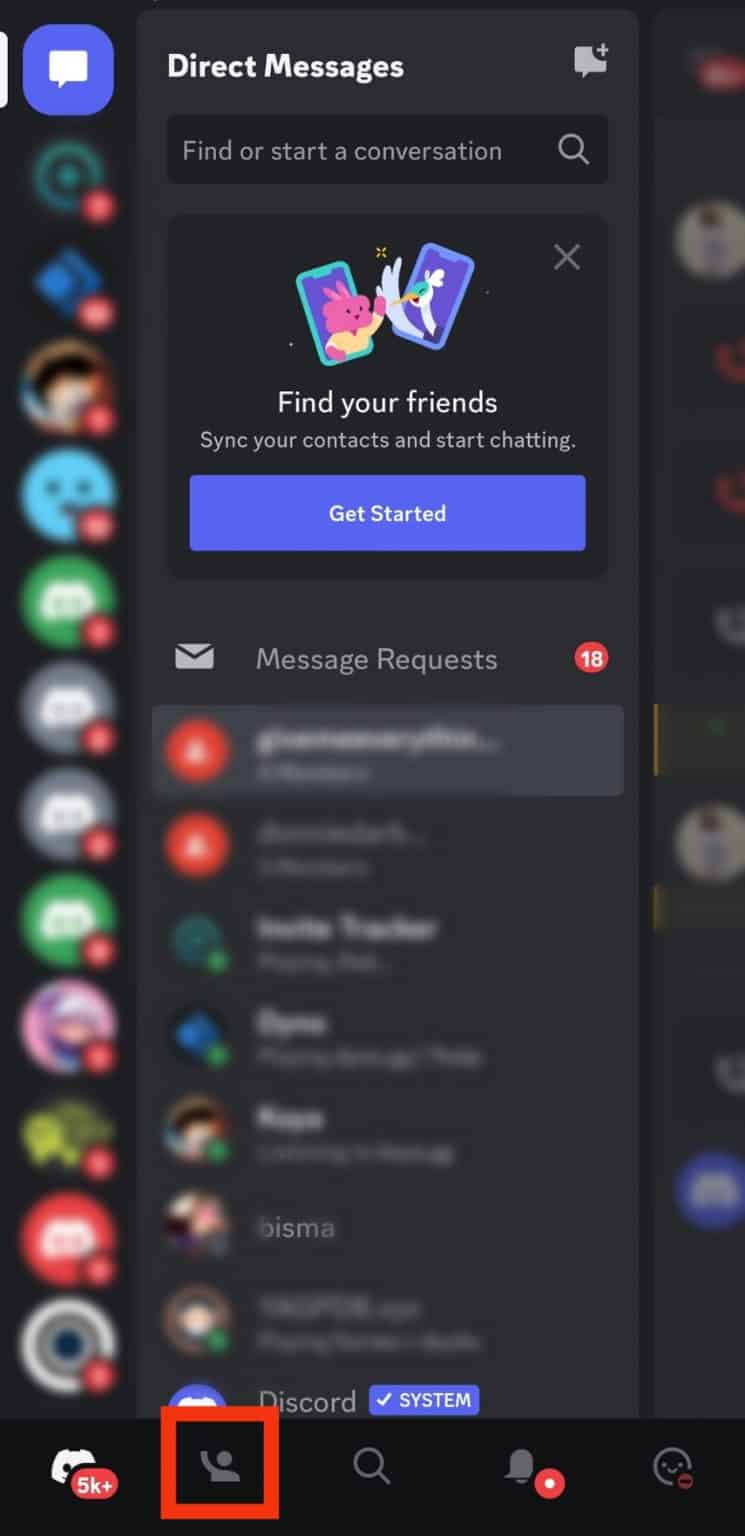Open the create new direct message icon
The height and width of the screenshot is (1536, 745).
tap(590, 60)
